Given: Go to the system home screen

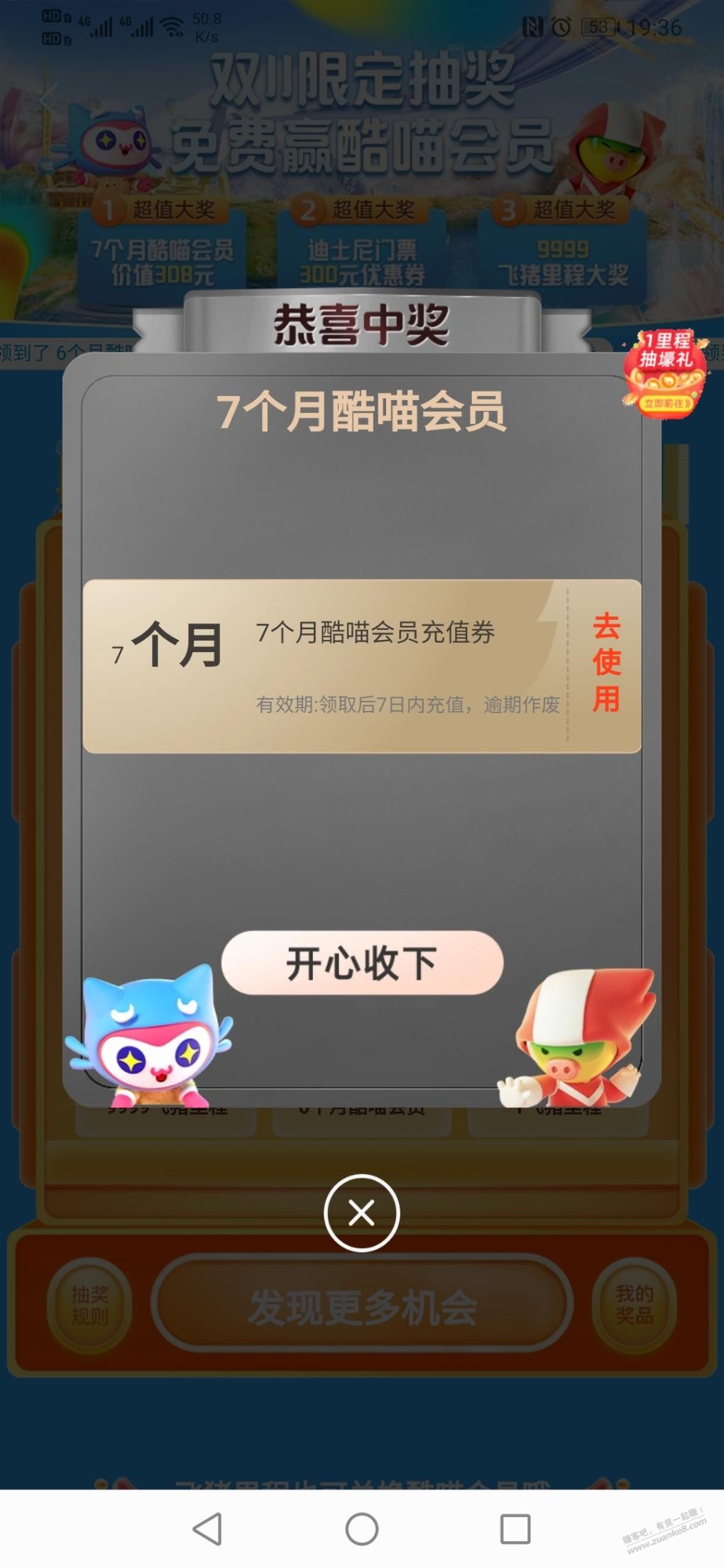Looking at the screenshot, I should coord(362,1528).
